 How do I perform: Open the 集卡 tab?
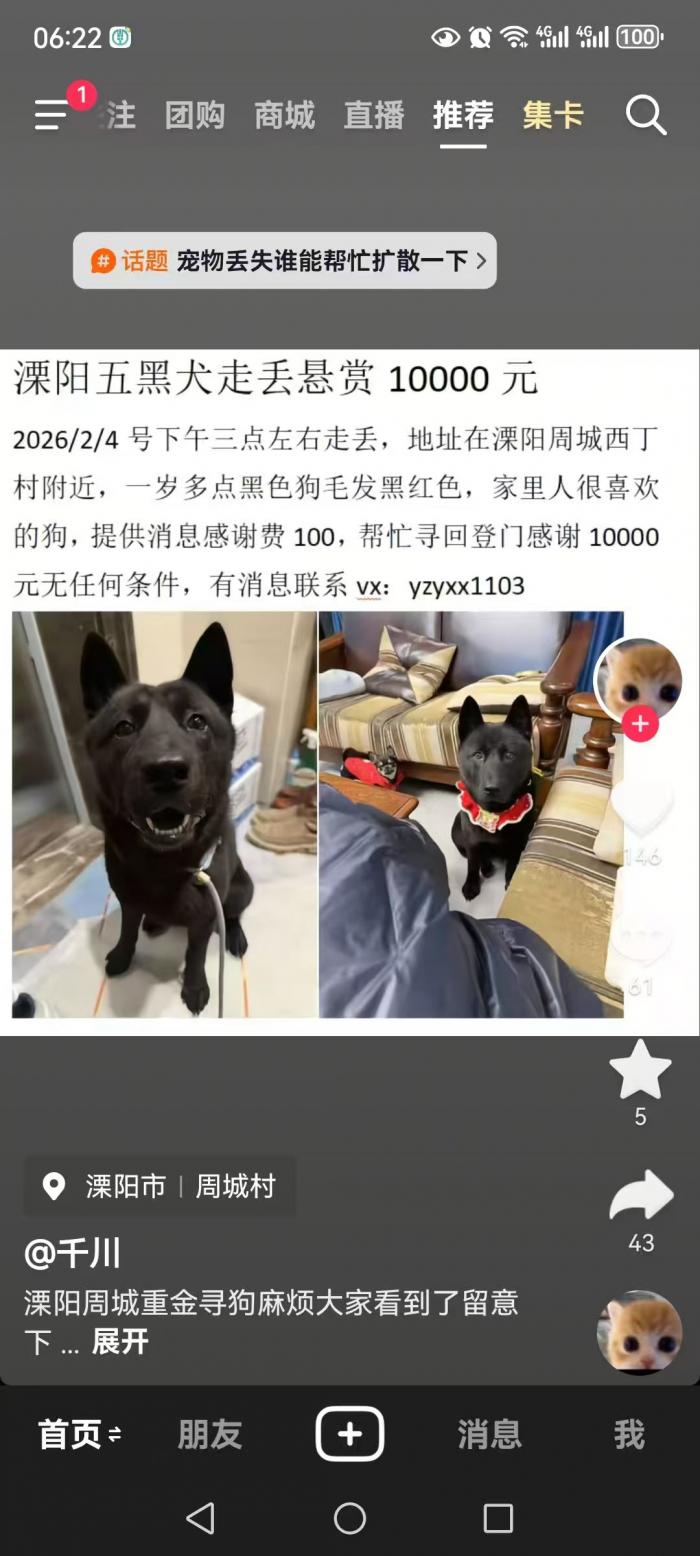[553, 116]
